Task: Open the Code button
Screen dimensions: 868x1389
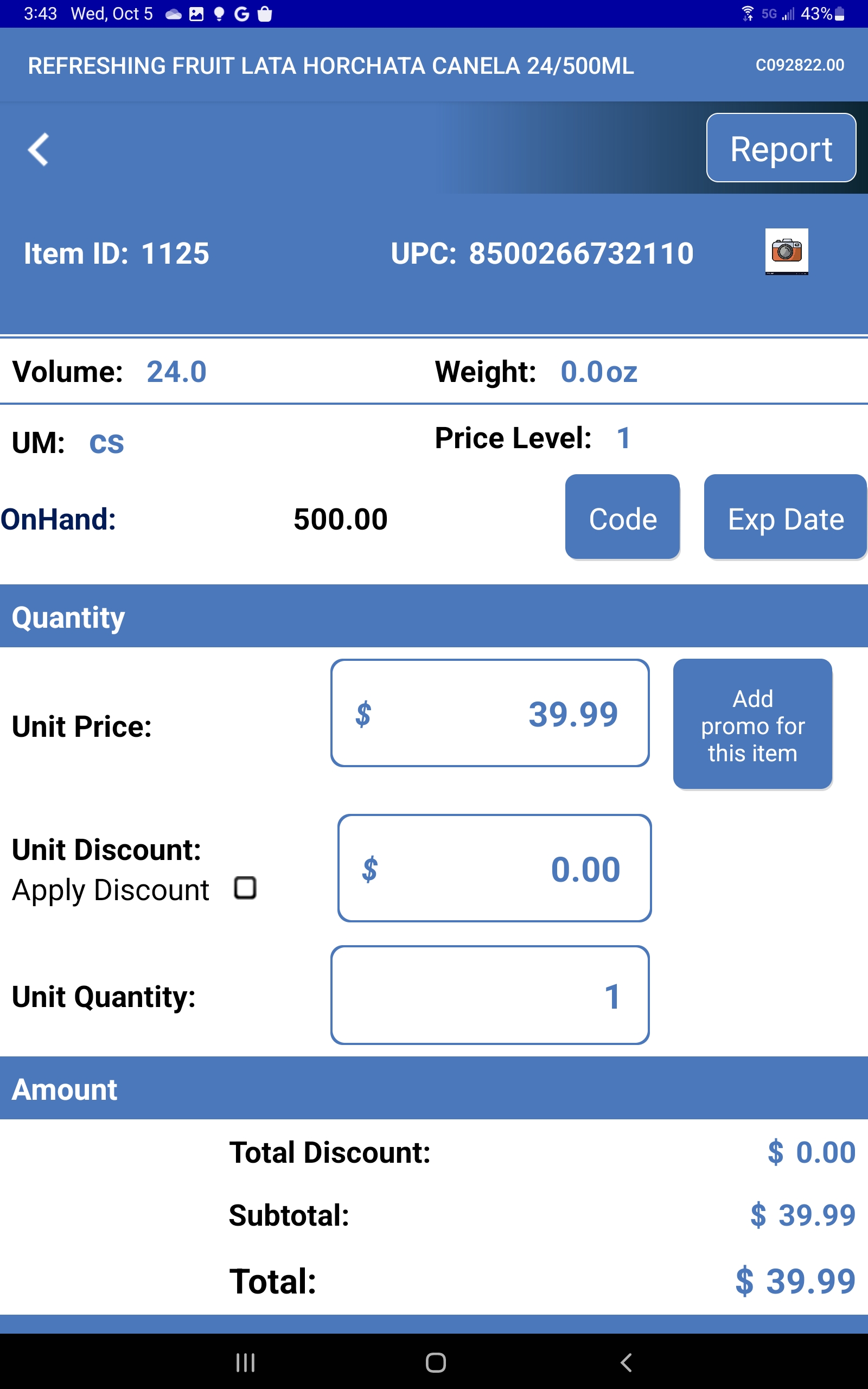Action: pos(622,517)
